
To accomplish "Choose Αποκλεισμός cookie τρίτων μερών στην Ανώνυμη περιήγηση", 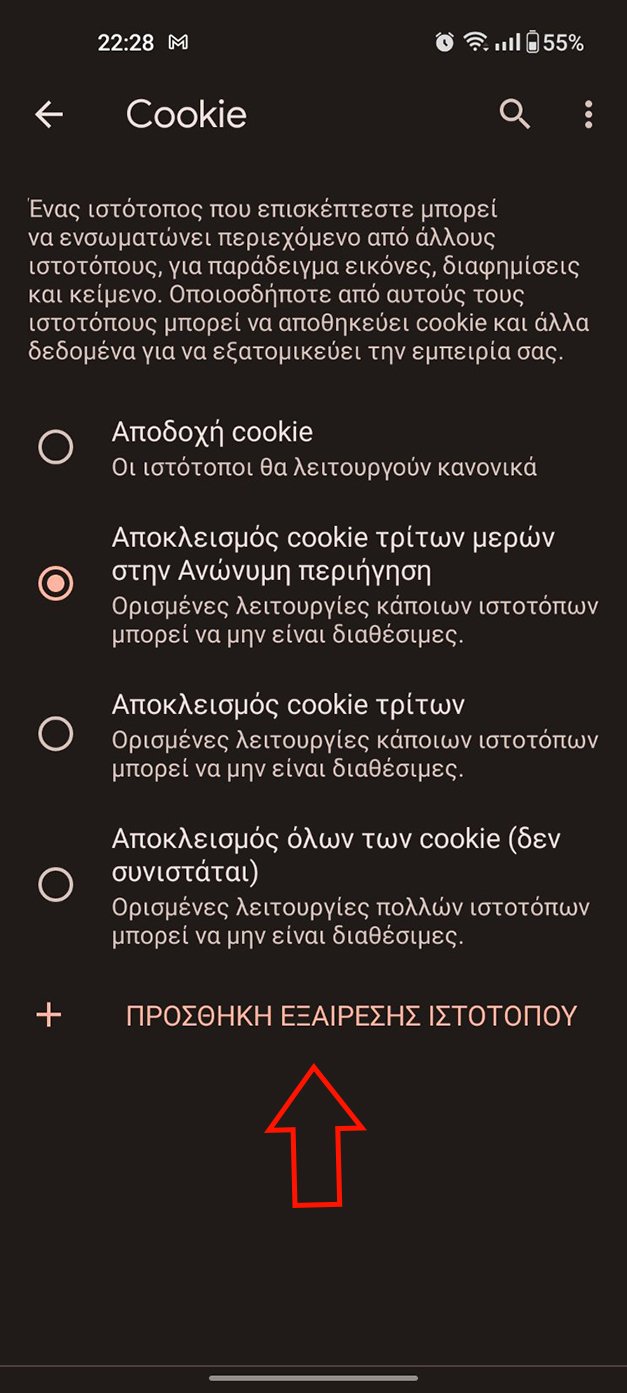I will coord(56,582).
